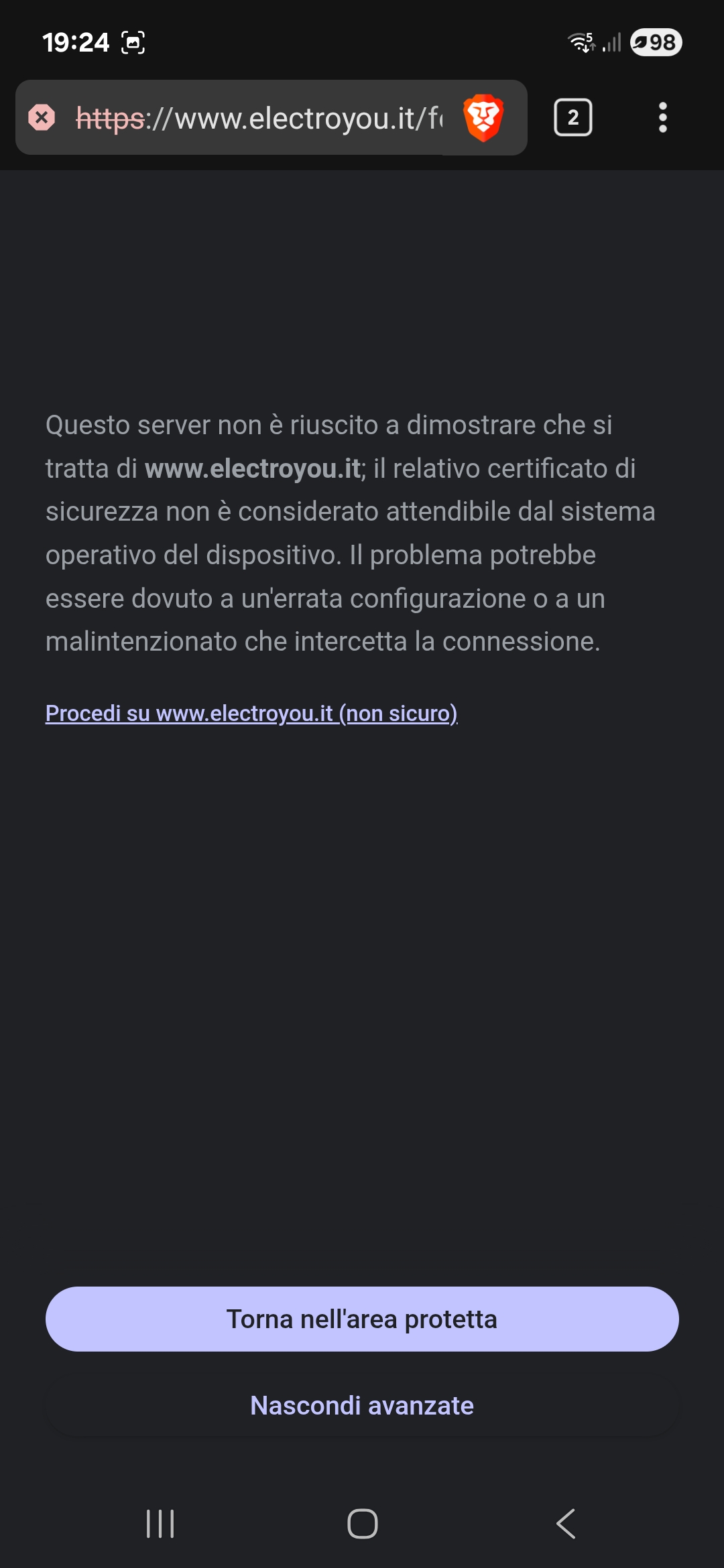Tap the electroyou.it address bar
The height and width of the screenshot is (1568, 724).
pyautogui.click(x=258, y=119)
